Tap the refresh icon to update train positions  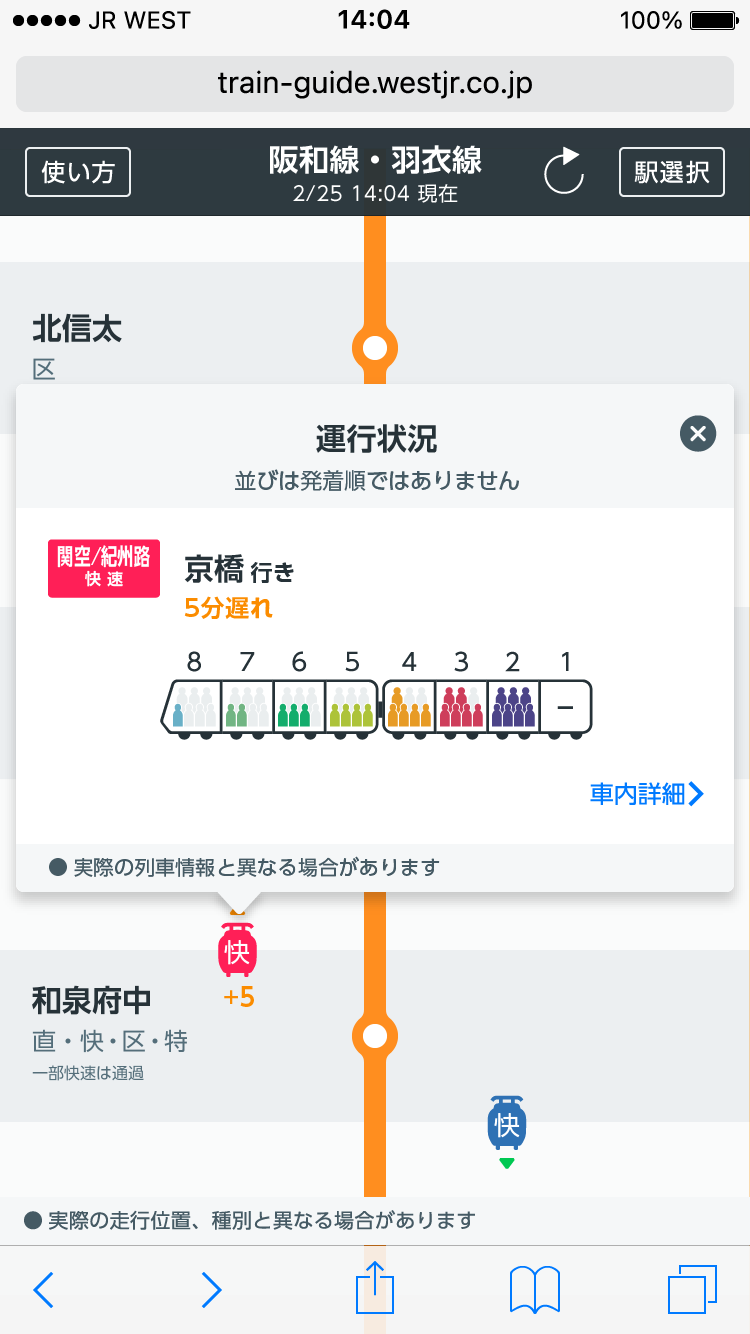(x=565, y=171)
